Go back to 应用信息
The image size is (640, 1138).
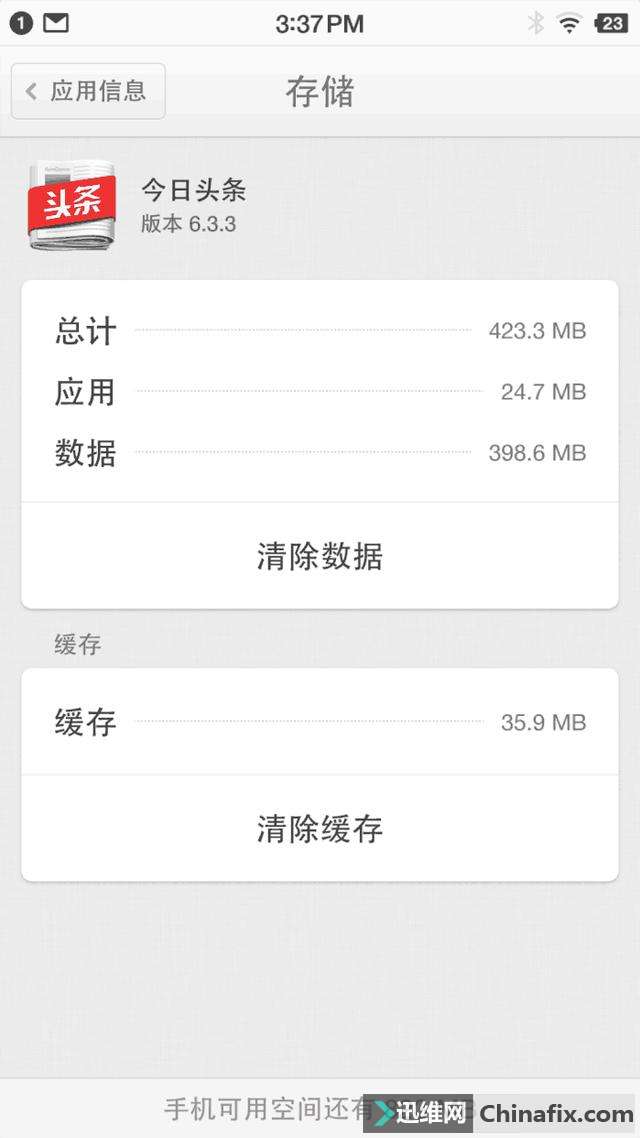click(x=88, y=91)
